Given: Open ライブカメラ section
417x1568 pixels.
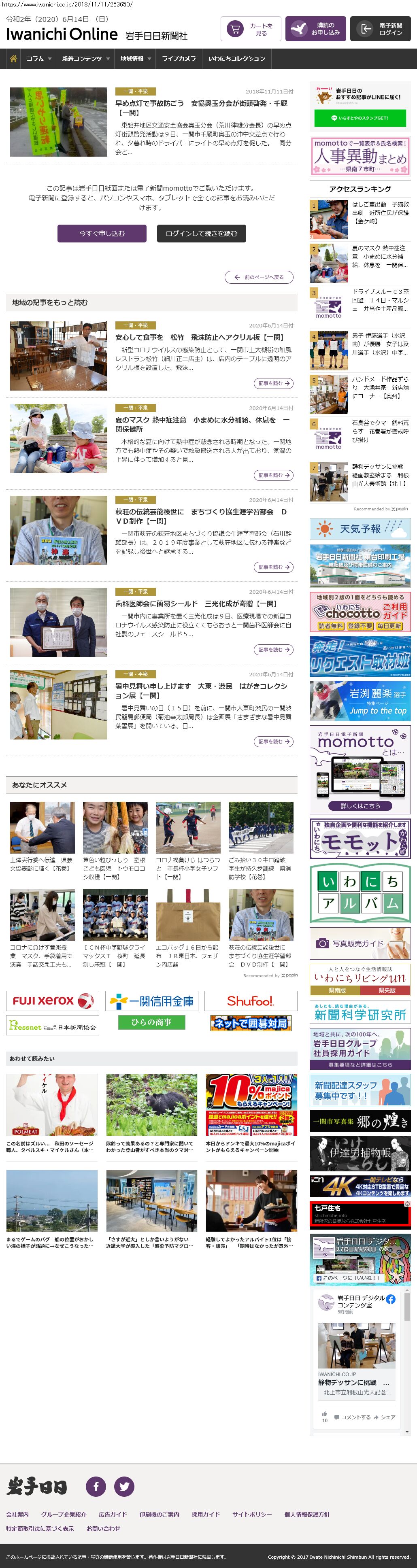Looking at the screenshot, I should pyautogui.click(x=179, y=59).
